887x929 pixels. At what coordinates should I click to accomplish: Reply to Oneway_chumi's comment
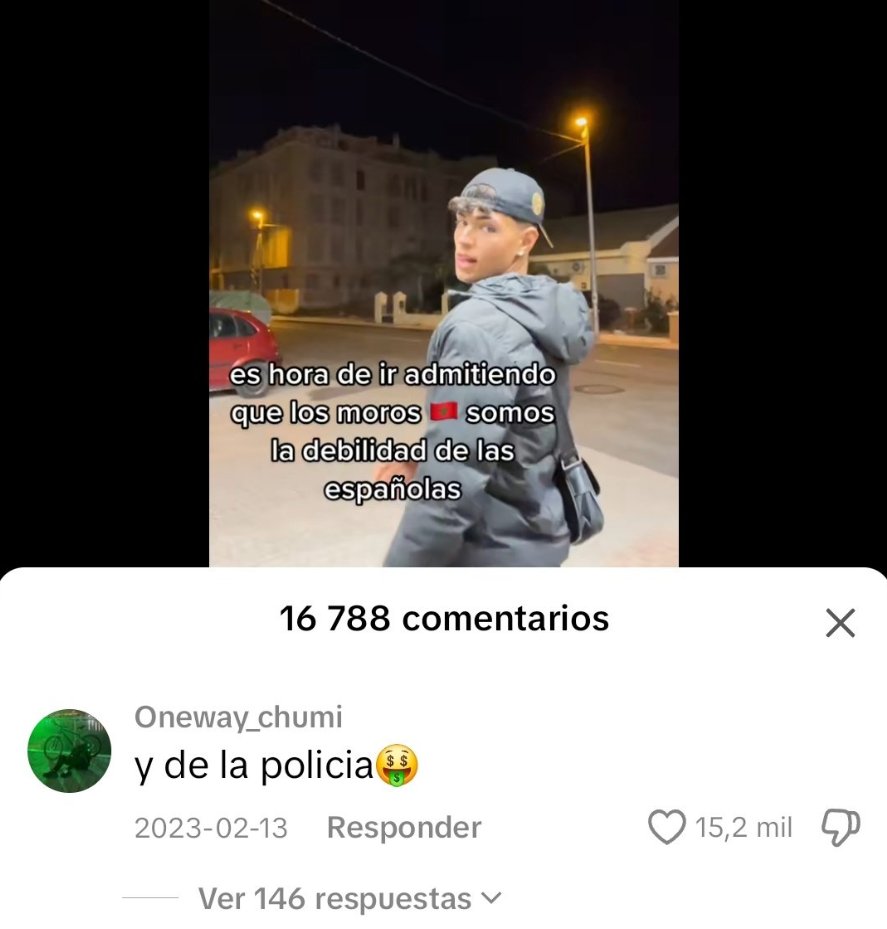click(x=403, y=828)
